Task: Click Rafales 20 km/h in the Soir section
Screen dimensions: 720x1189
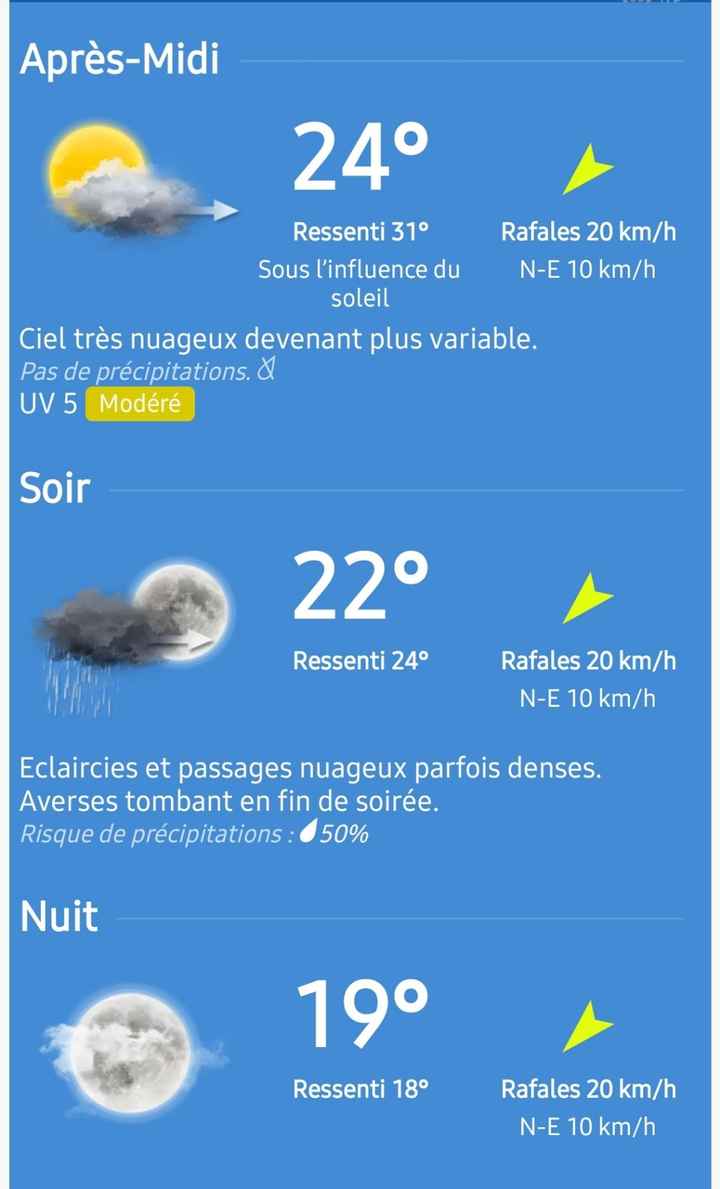Action: pyautogui.click(x=589, y=661)
